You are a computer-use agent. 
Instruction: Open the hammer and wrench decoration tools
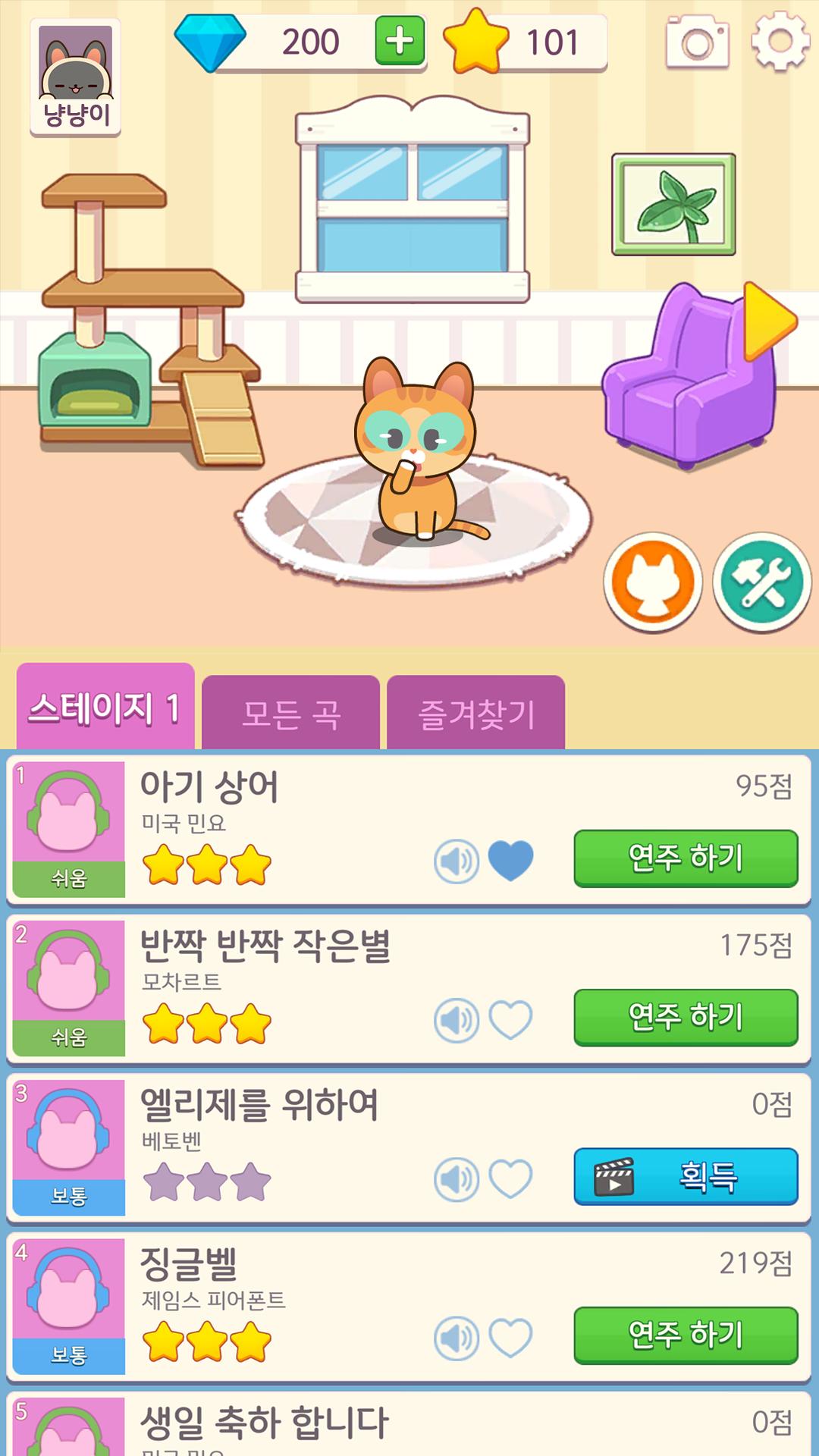click(x=762, y=582)
